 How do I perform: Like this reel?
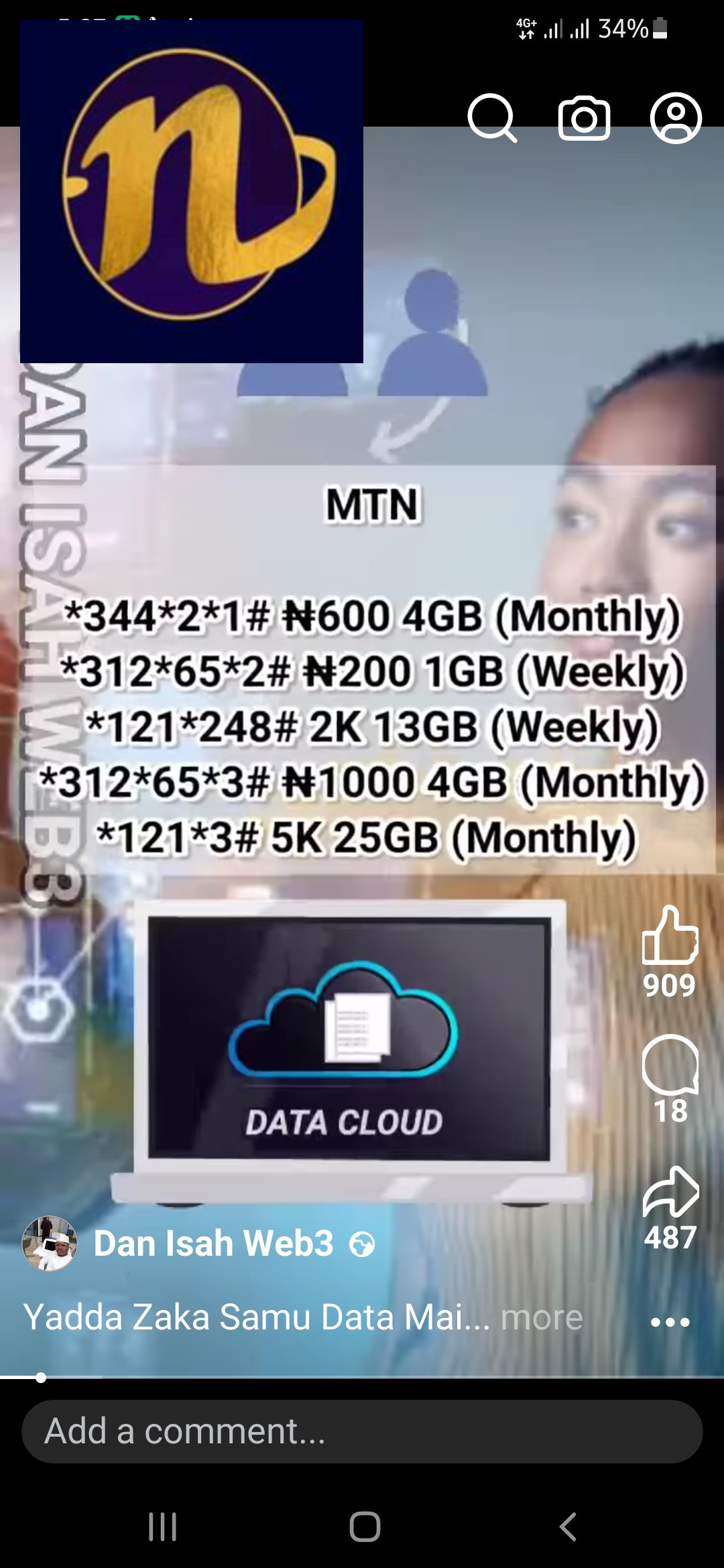pyautogui.click(x=670, y=935)
